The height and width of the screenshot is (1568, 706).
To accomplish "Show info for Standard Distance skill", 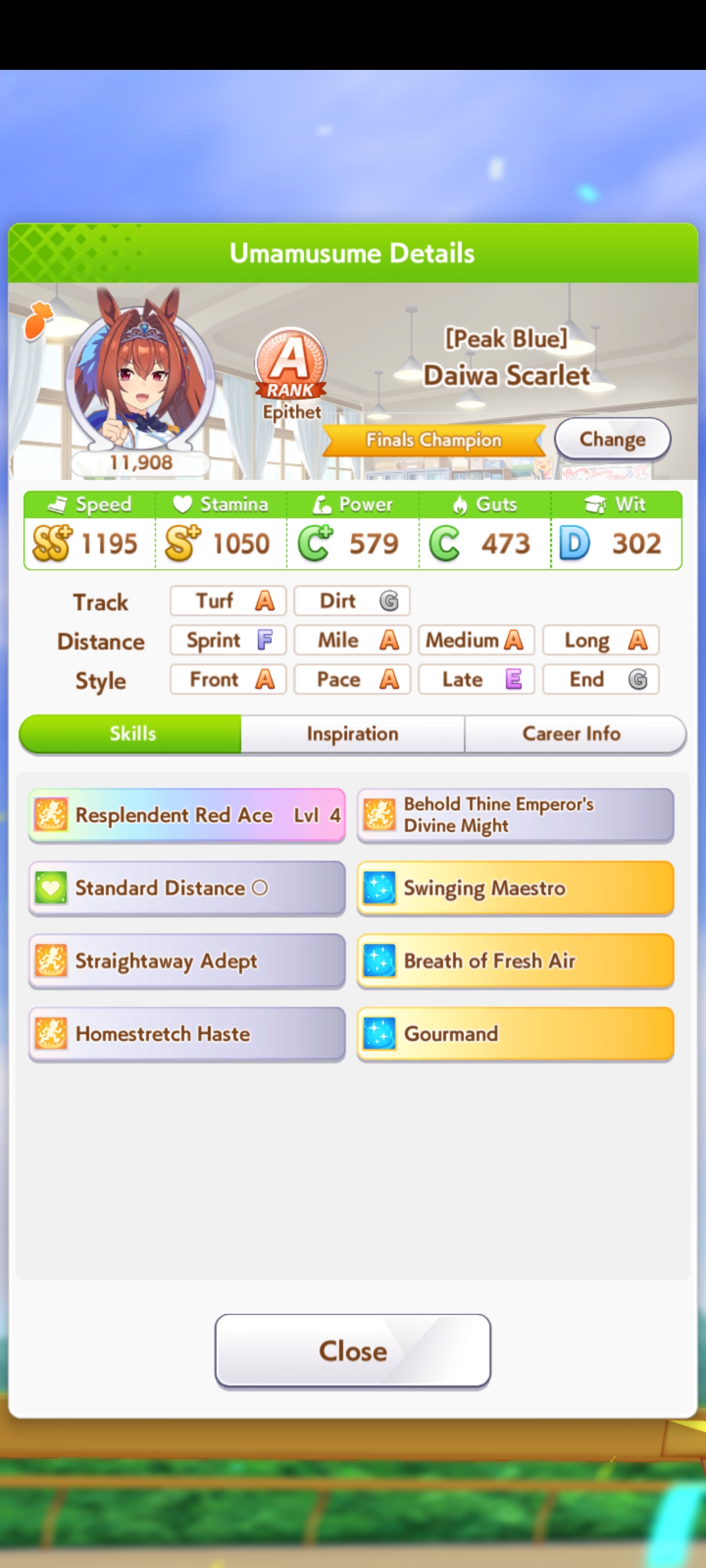I will [187, 888].
